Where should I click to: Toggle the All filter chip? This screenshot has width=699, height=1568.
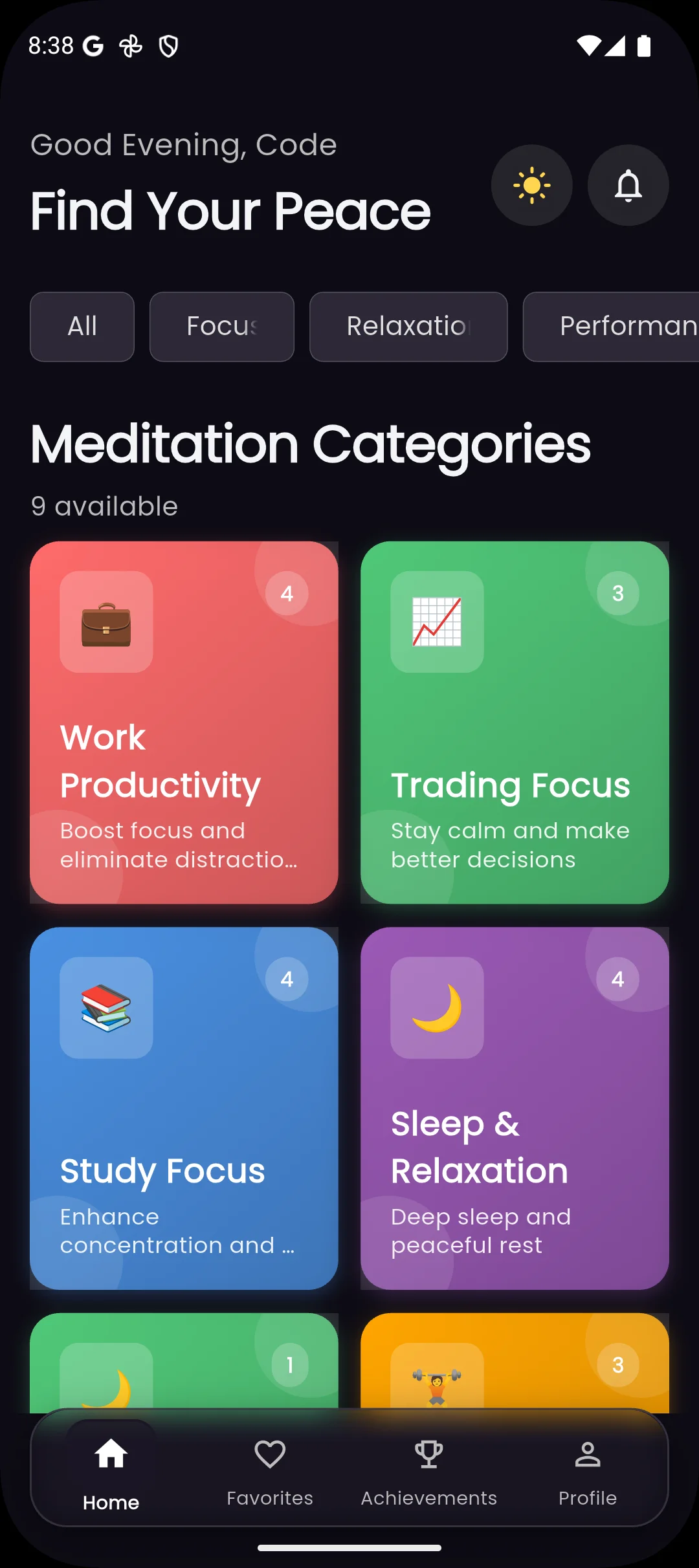(x=82, y=327)
